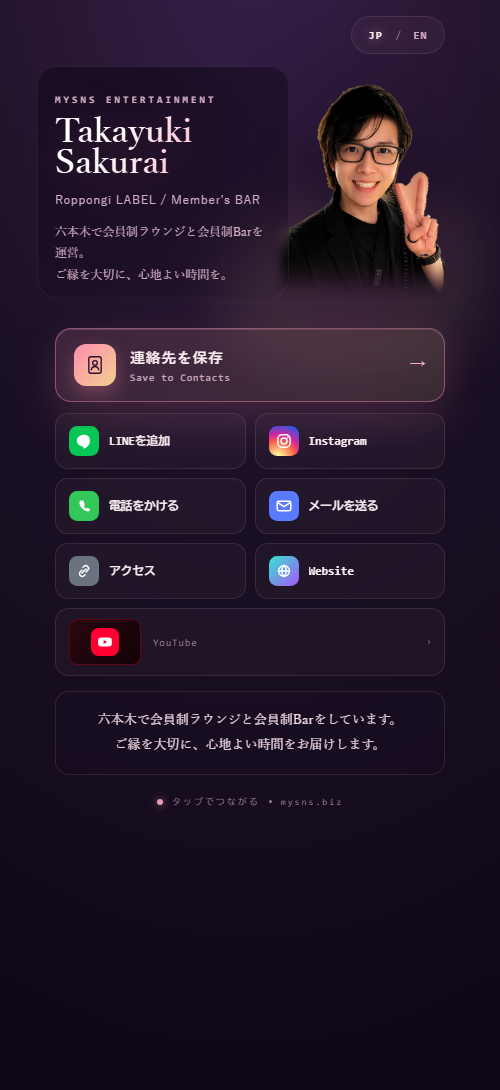Open the YouTube channel card
500x1090 pixels.
pyautogui.click(x=250, y=642)
